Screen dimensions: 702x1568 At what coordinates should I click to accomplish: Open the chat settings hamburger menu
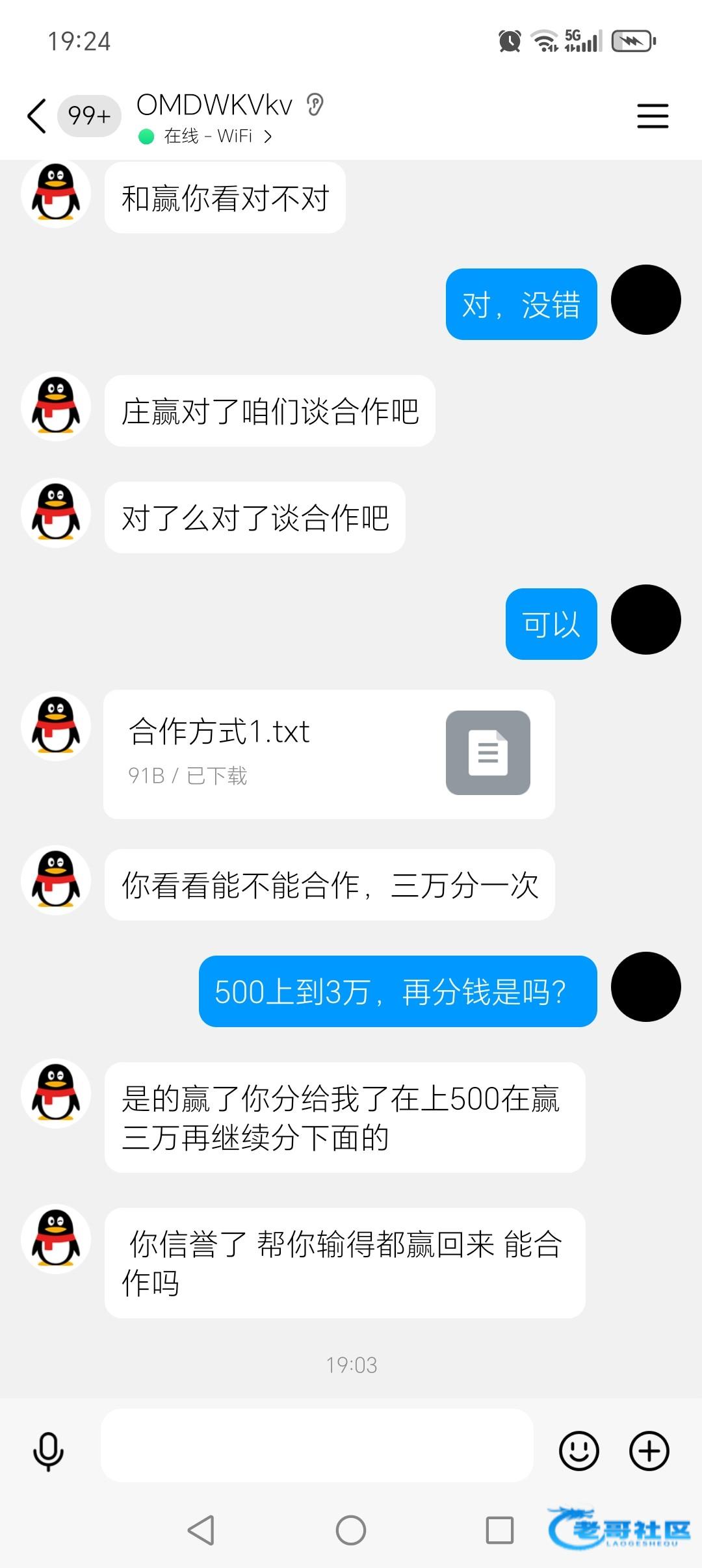pyautogui.click(x=652, y=116)
